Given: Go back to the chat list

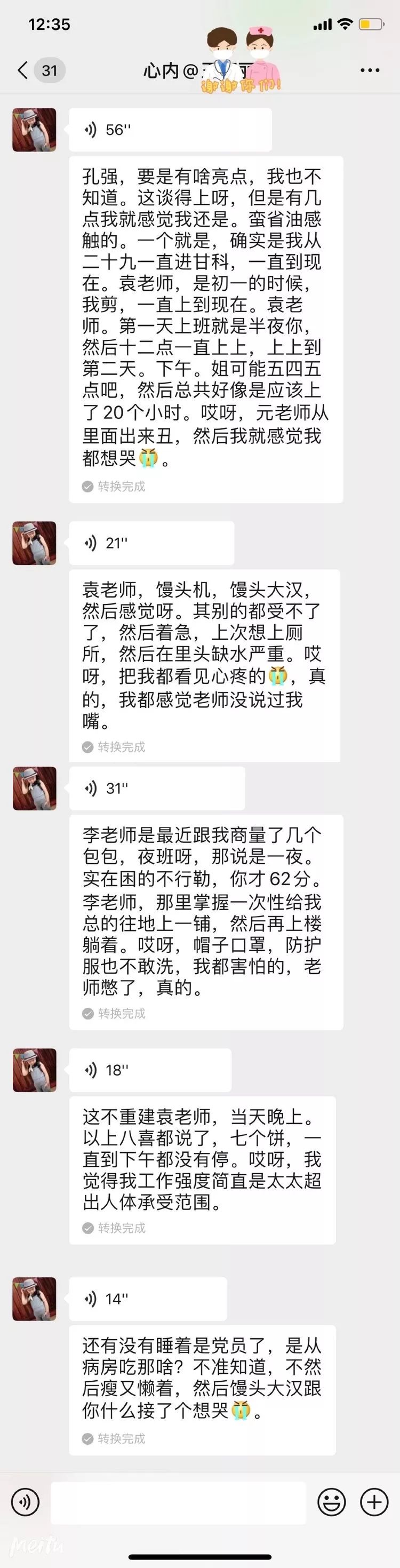Looking at the screenshot, I should [23, 70].
